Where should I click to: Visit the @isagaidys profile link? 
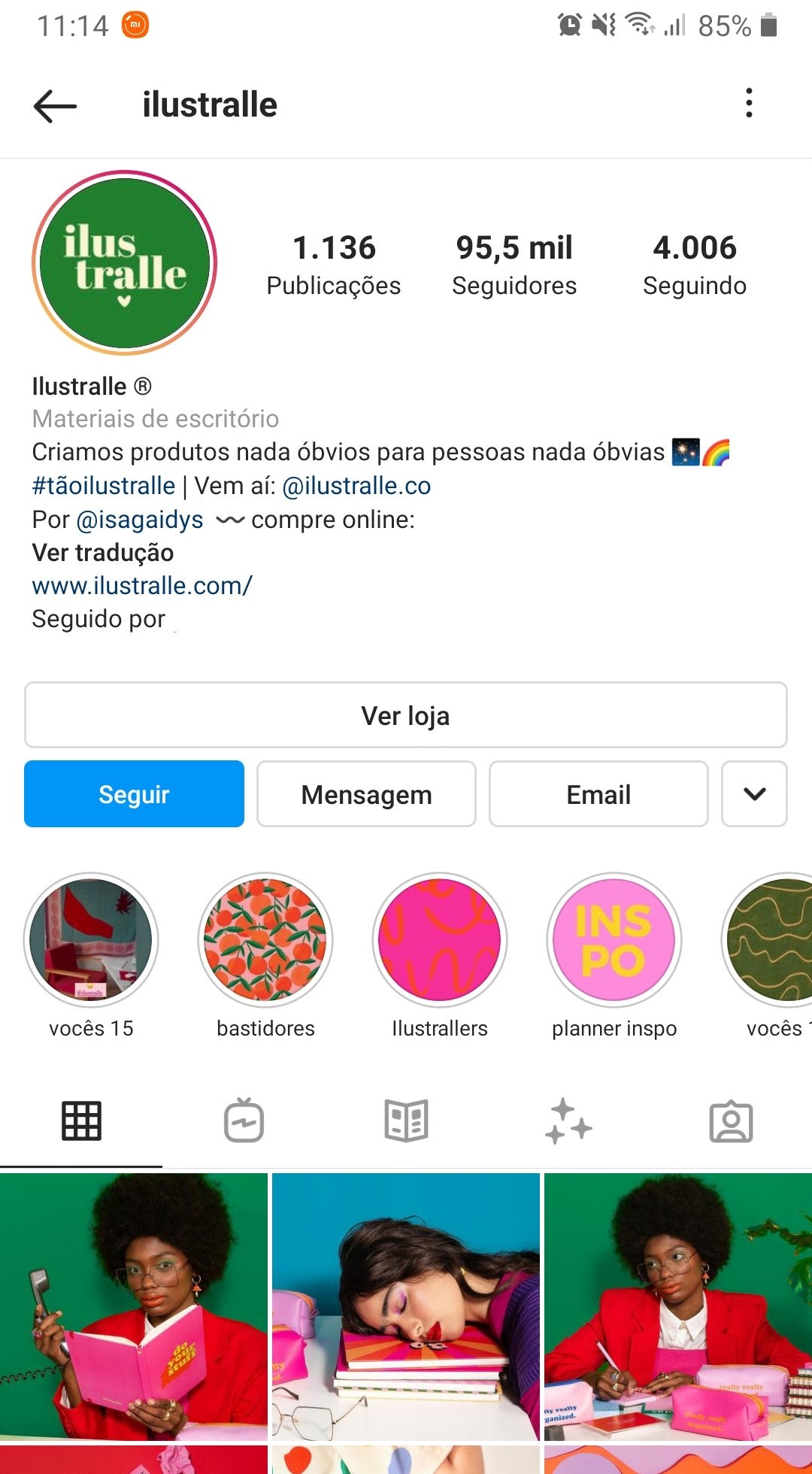(x=140, y=520)
